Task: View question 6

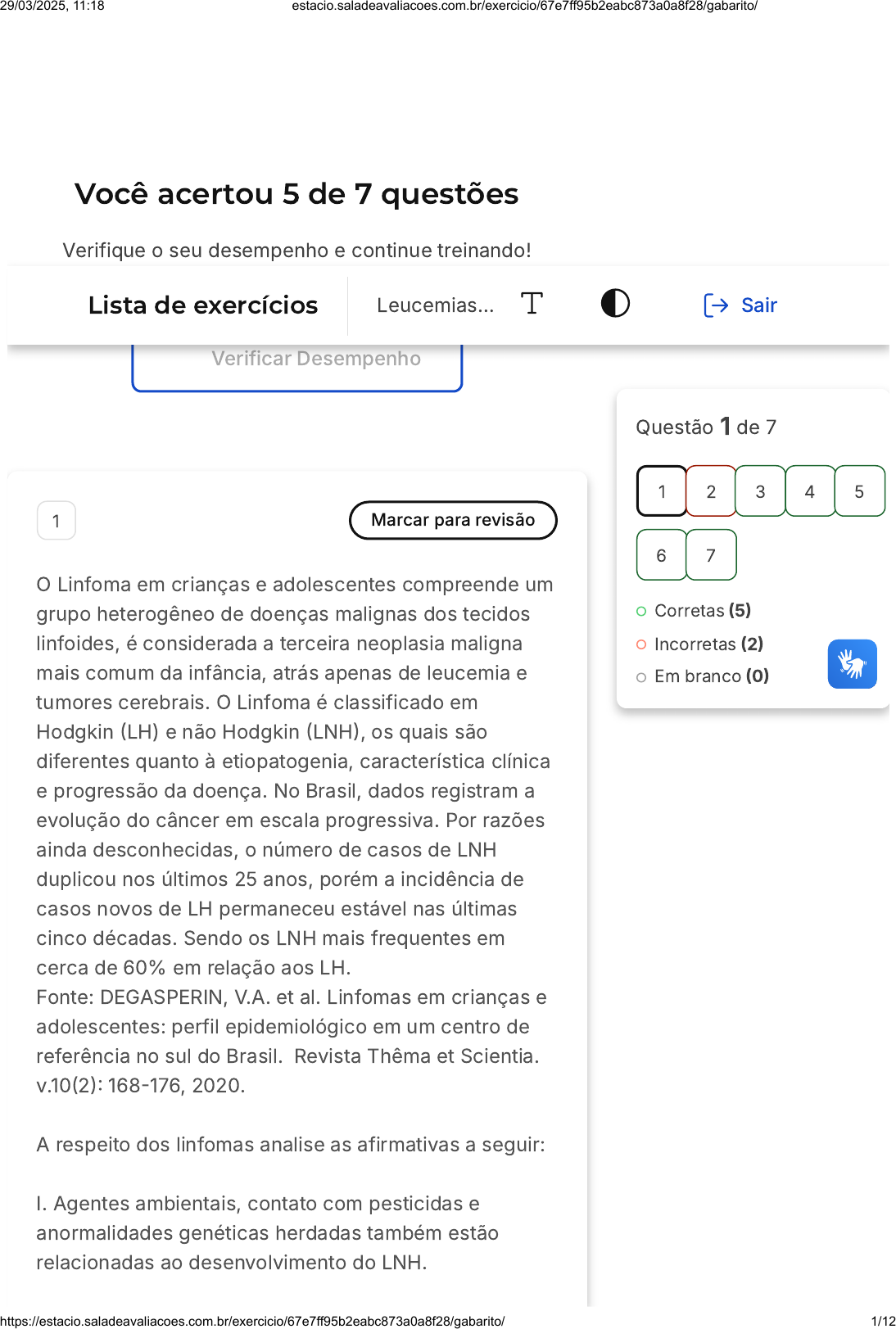Action: (662, 555)
